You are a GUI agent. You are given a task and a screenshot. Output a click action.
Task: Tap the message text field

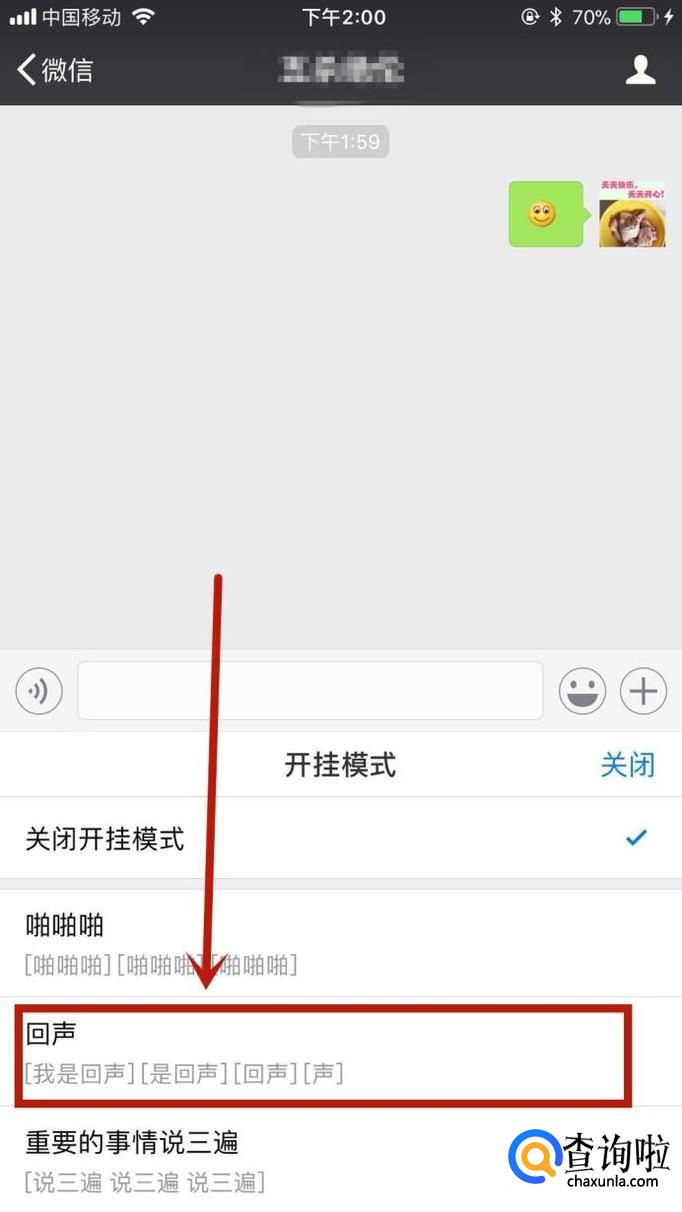pos(310,690)
